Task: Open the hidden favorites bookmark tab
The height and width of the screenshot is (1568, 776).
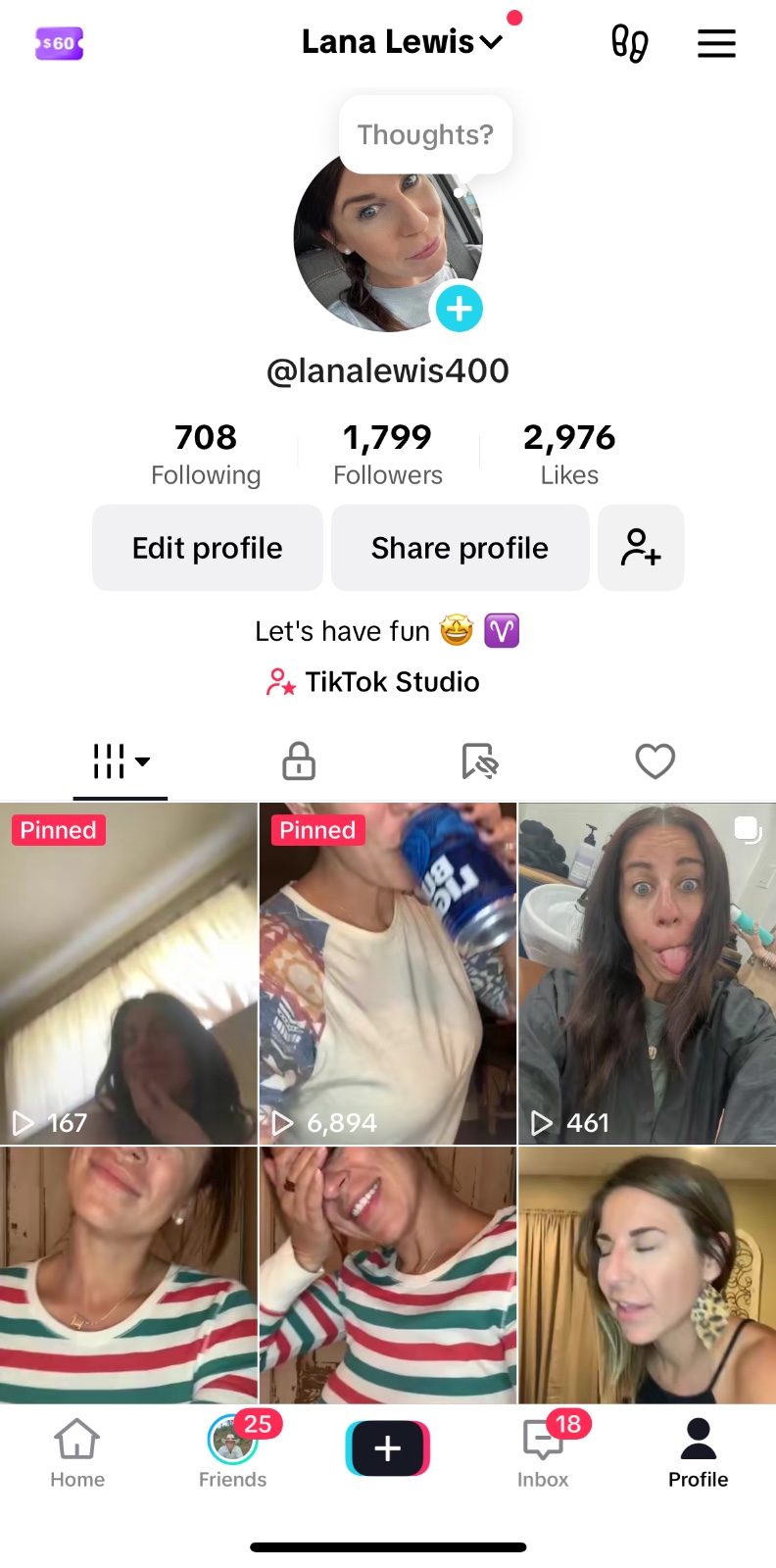Action: [x=479, y=761]
